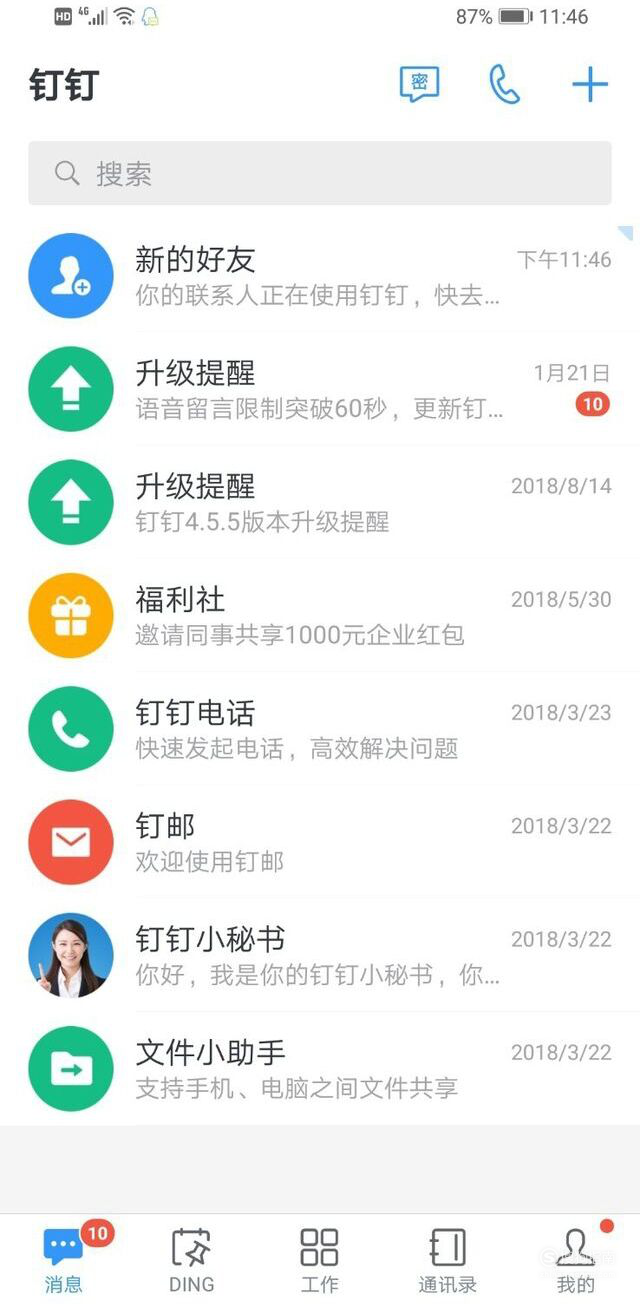Switch to the DING tab

[192, 1260]
